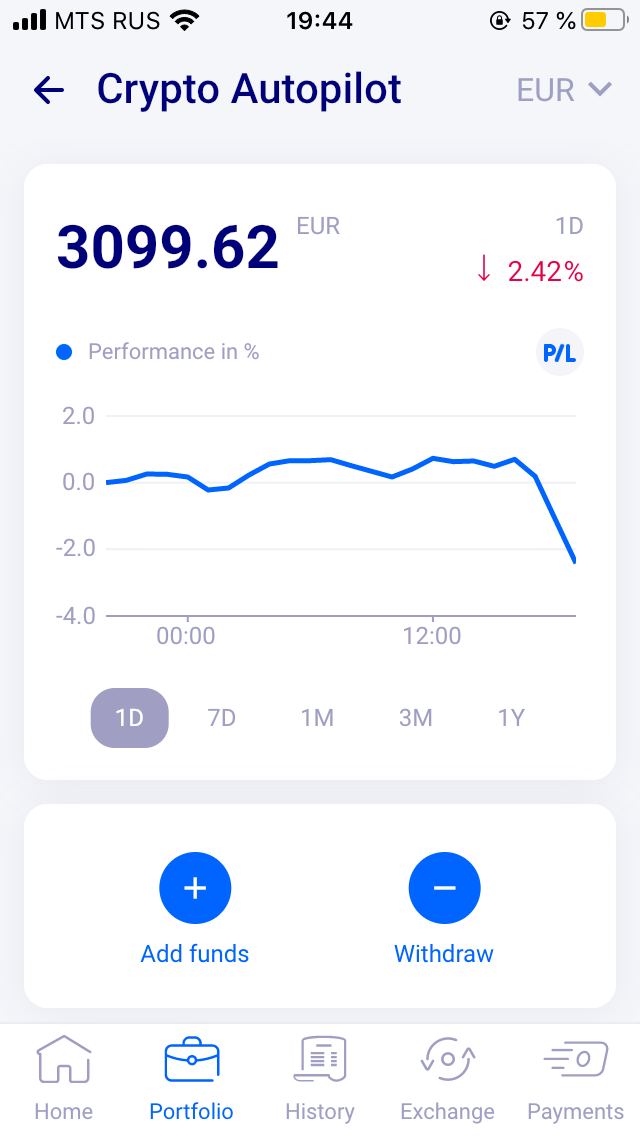
Task: Open the EUR currency dropdown
Action: [x=564, y=90]
